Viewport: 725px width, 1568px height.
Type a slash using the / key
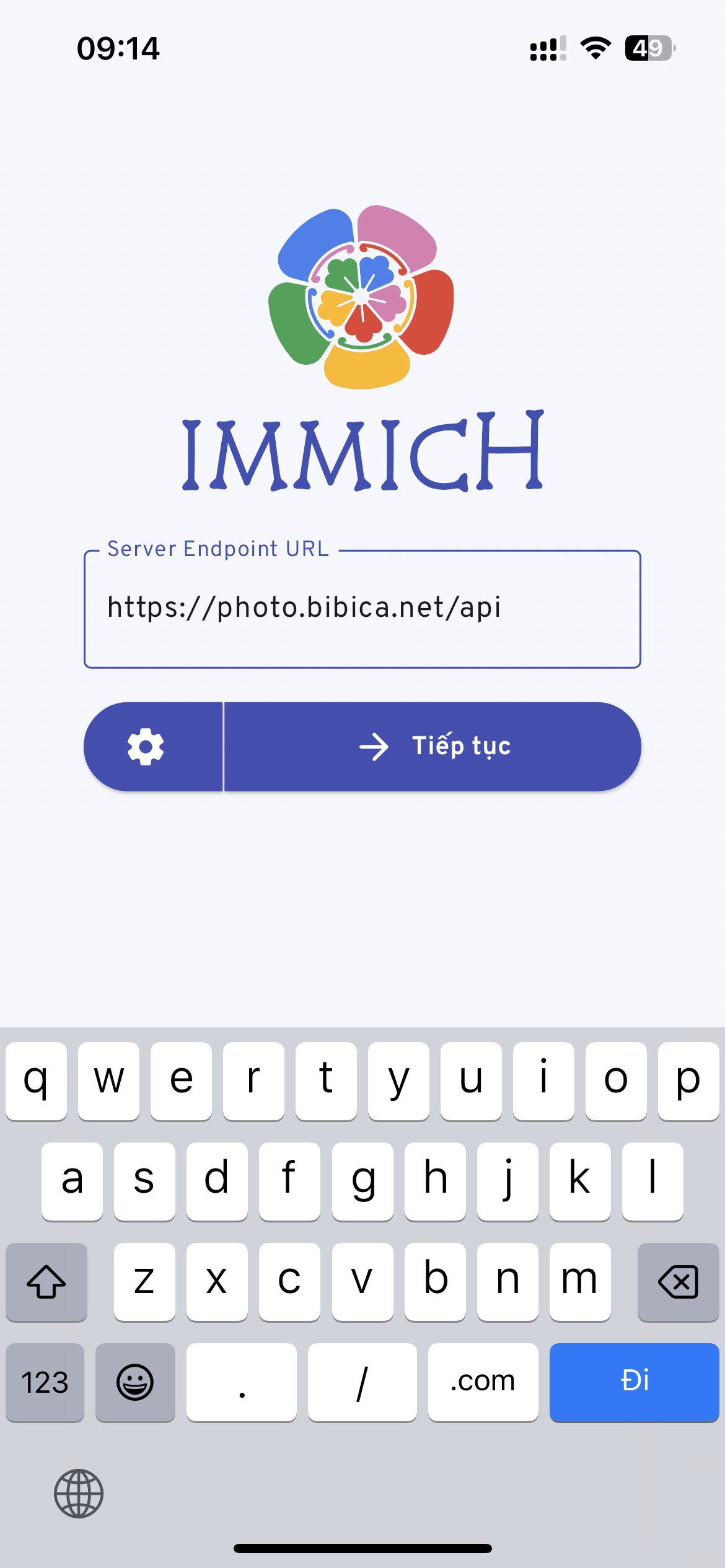coord(362,1382)
